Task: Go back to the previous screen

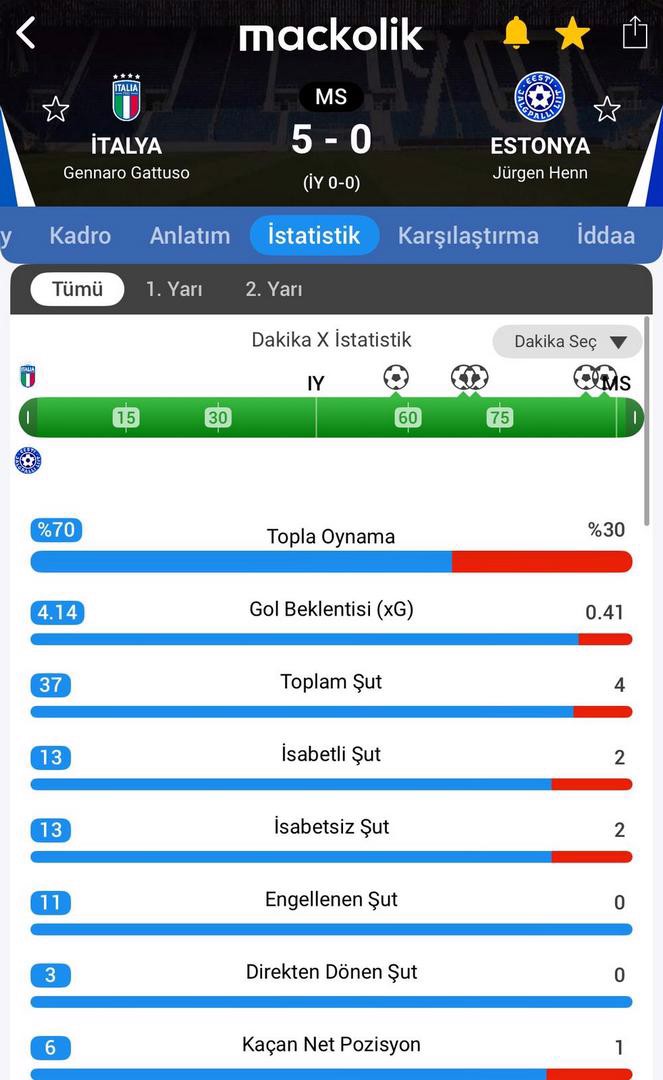Action: click(x=26, y=33)
